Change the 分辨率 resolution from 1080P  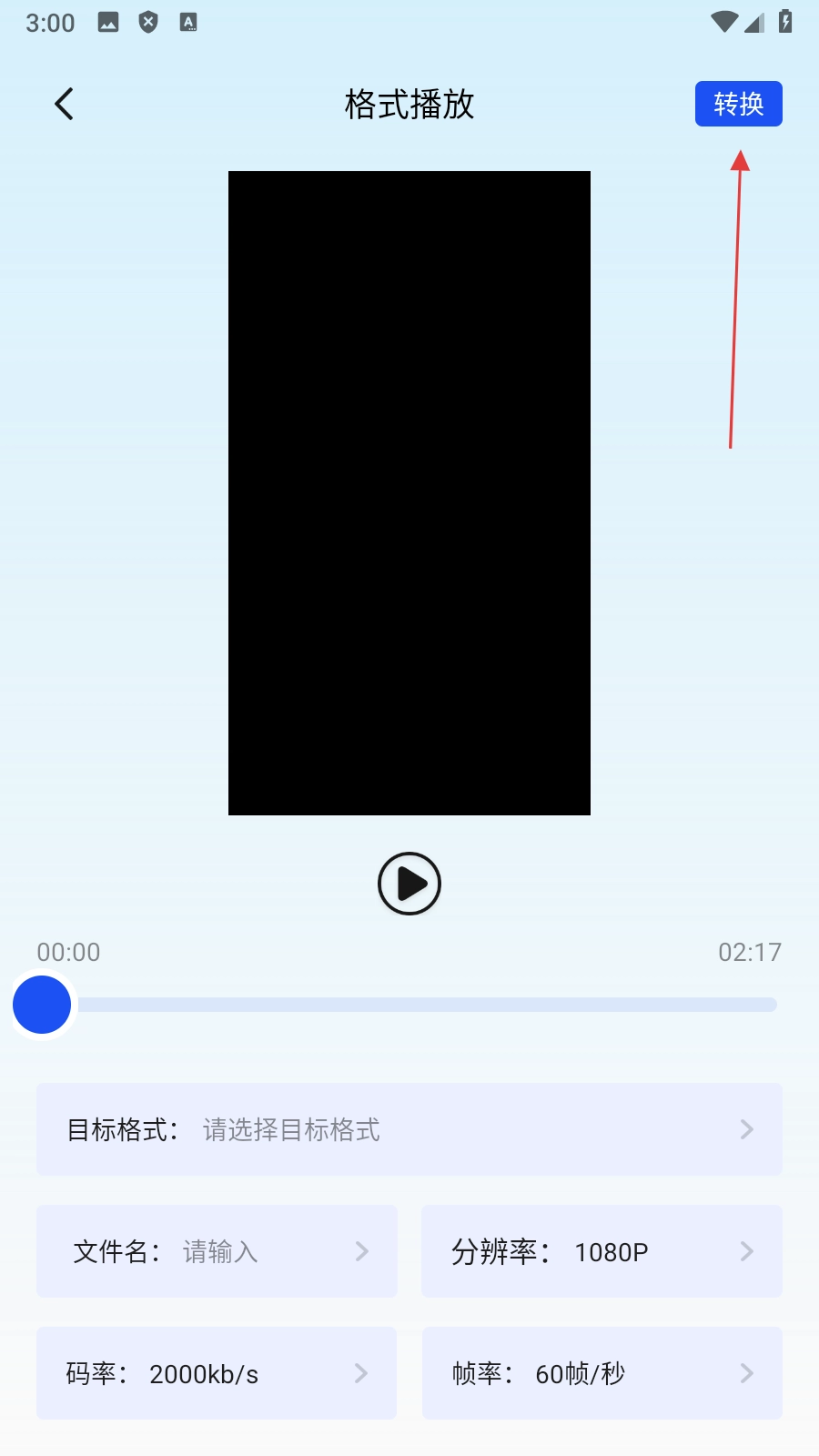click(602, 1251)
